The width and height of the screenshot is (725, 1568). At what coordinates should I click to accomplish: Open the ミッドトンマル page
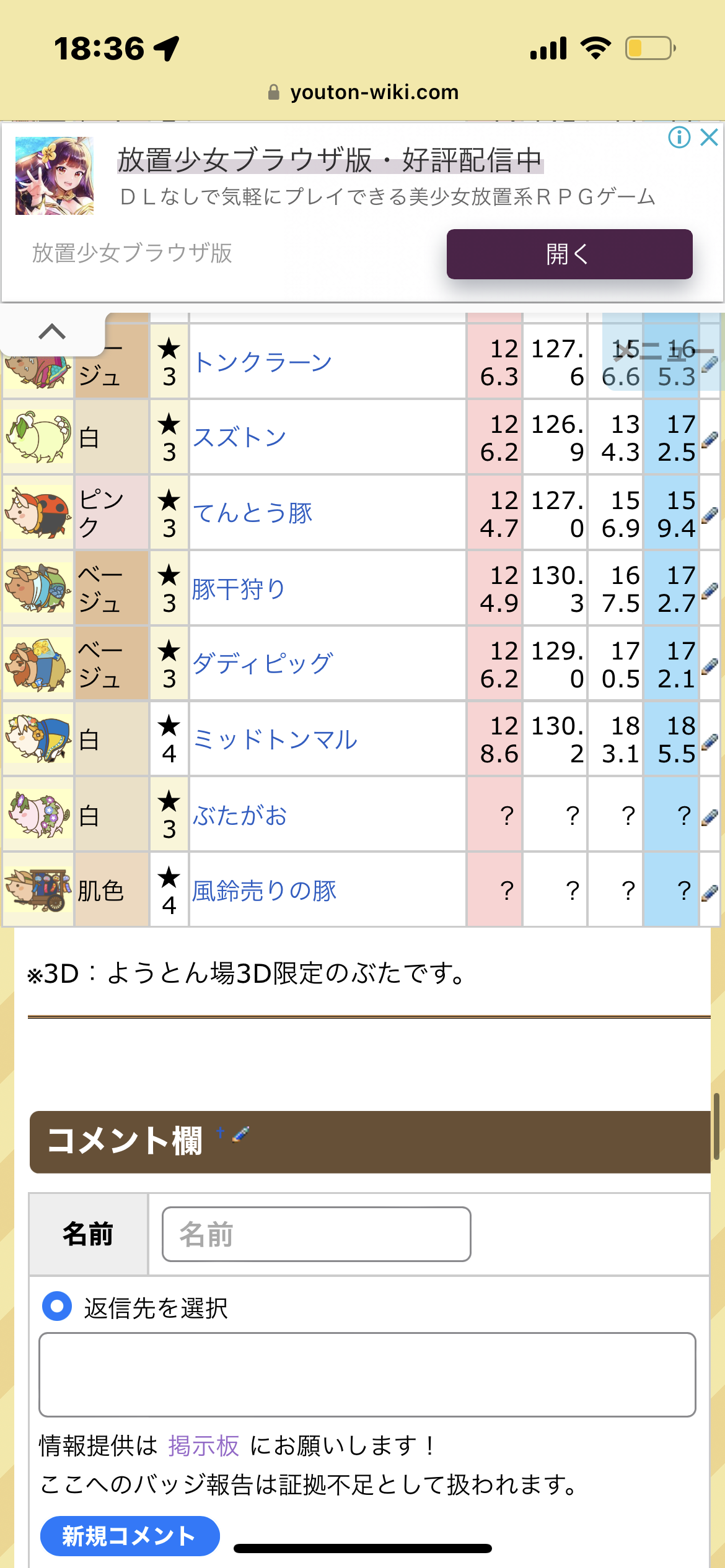pyautogui.click(x=275, y=739)
